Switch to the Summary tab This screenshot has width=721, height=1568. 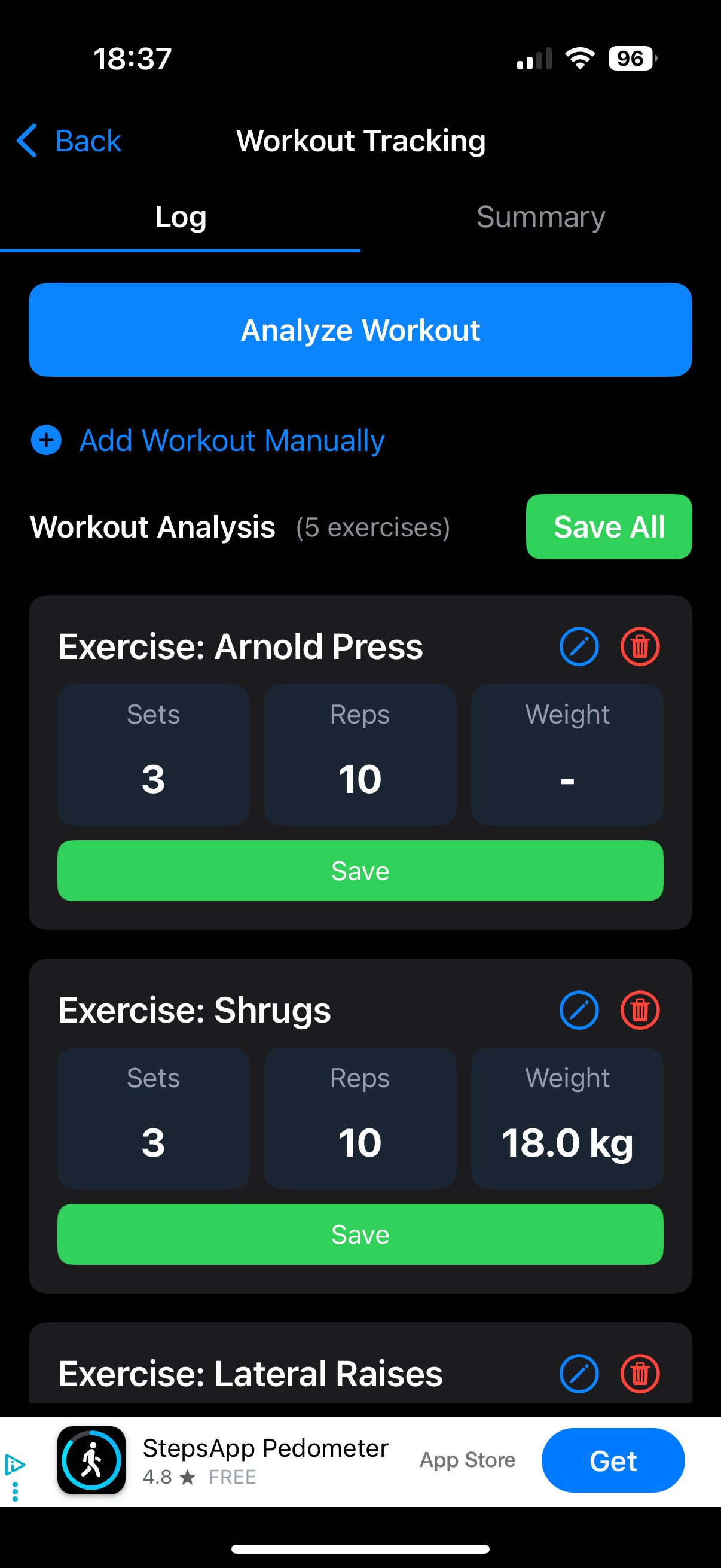pyautogui.click(x=540, y=217)
